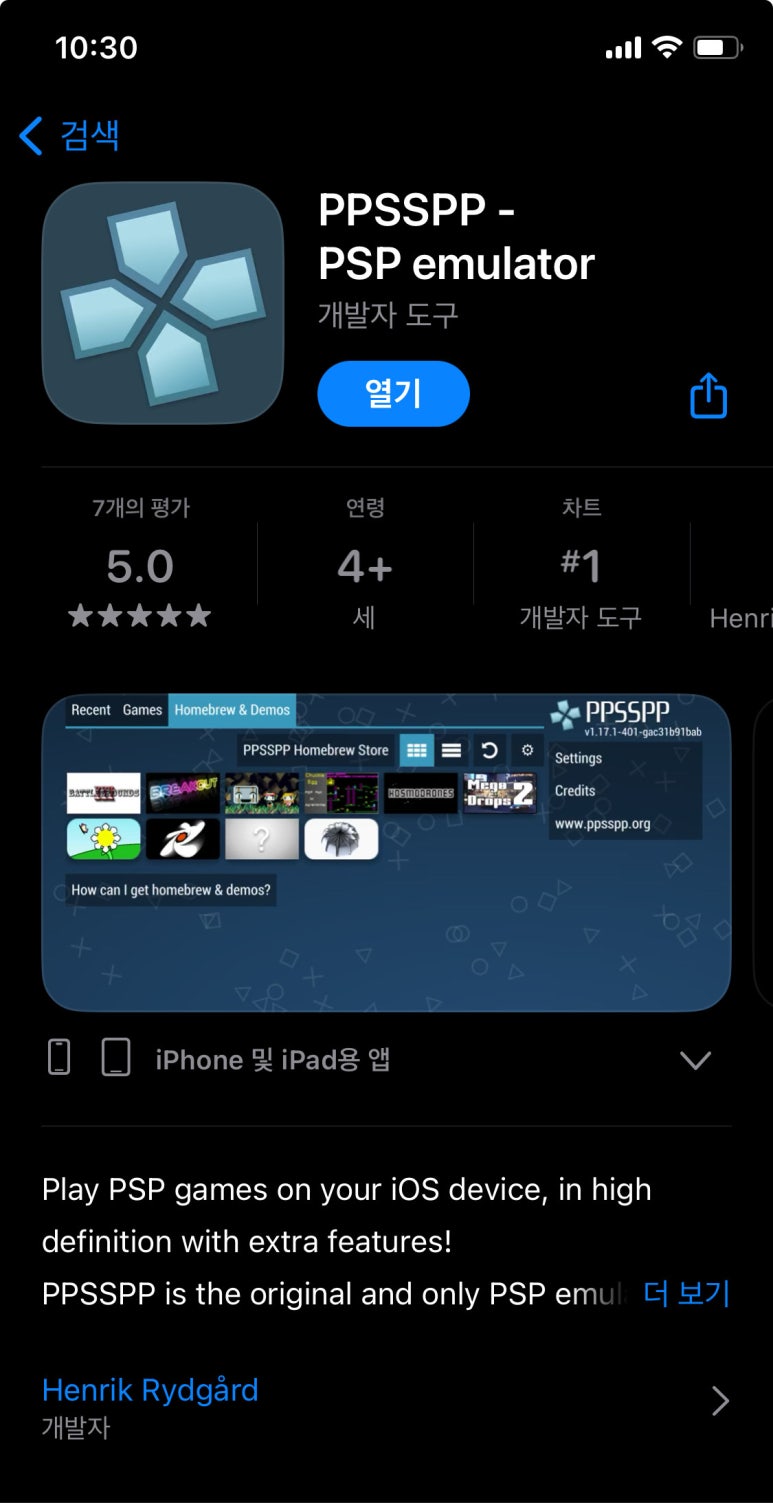Share the PPSSPP app page
The image size is (773, 1503).
click(708, 395)
